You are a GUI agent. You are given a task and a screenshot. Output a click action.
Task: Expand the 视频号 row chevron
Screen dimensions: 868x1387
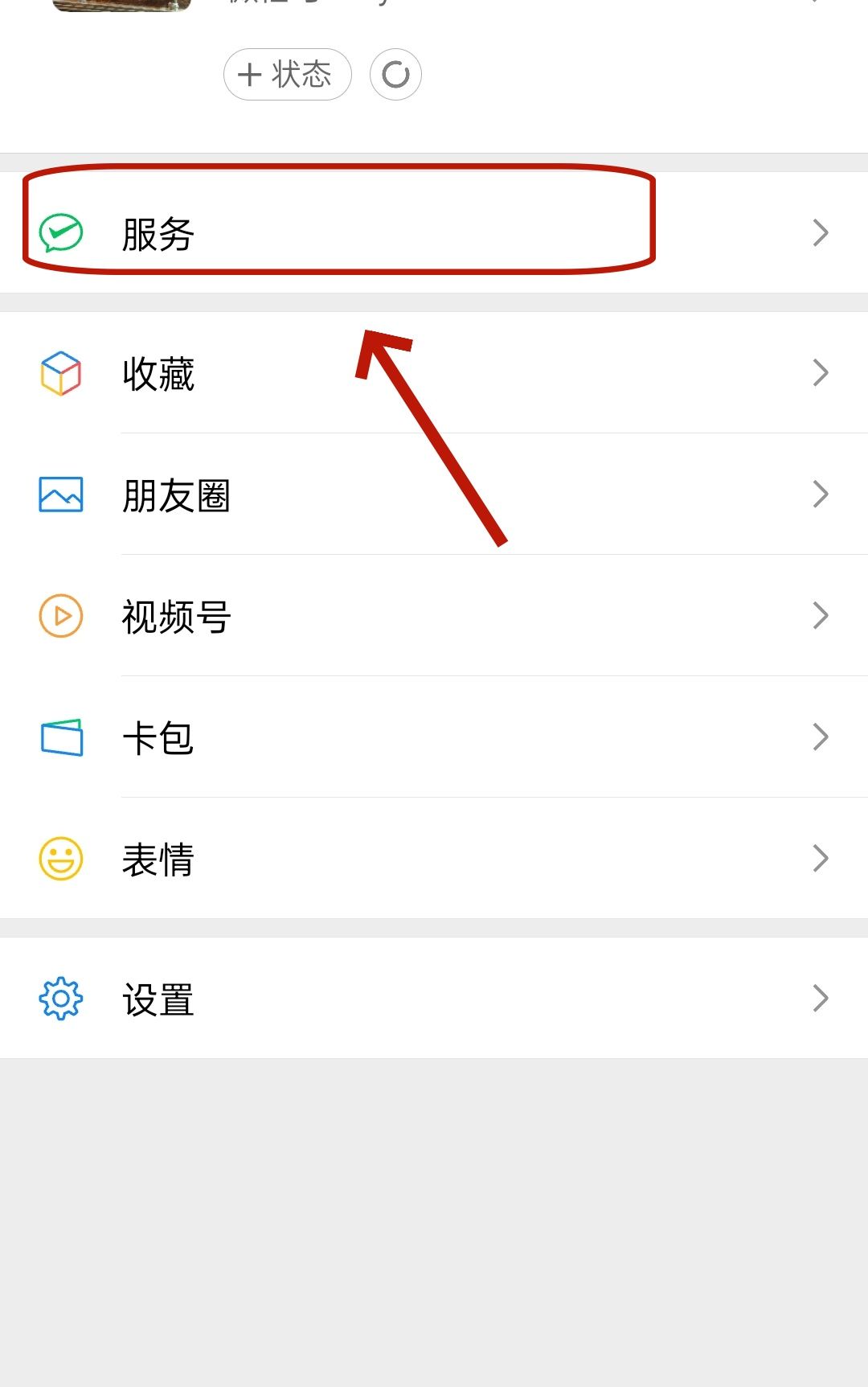[820, 615]
